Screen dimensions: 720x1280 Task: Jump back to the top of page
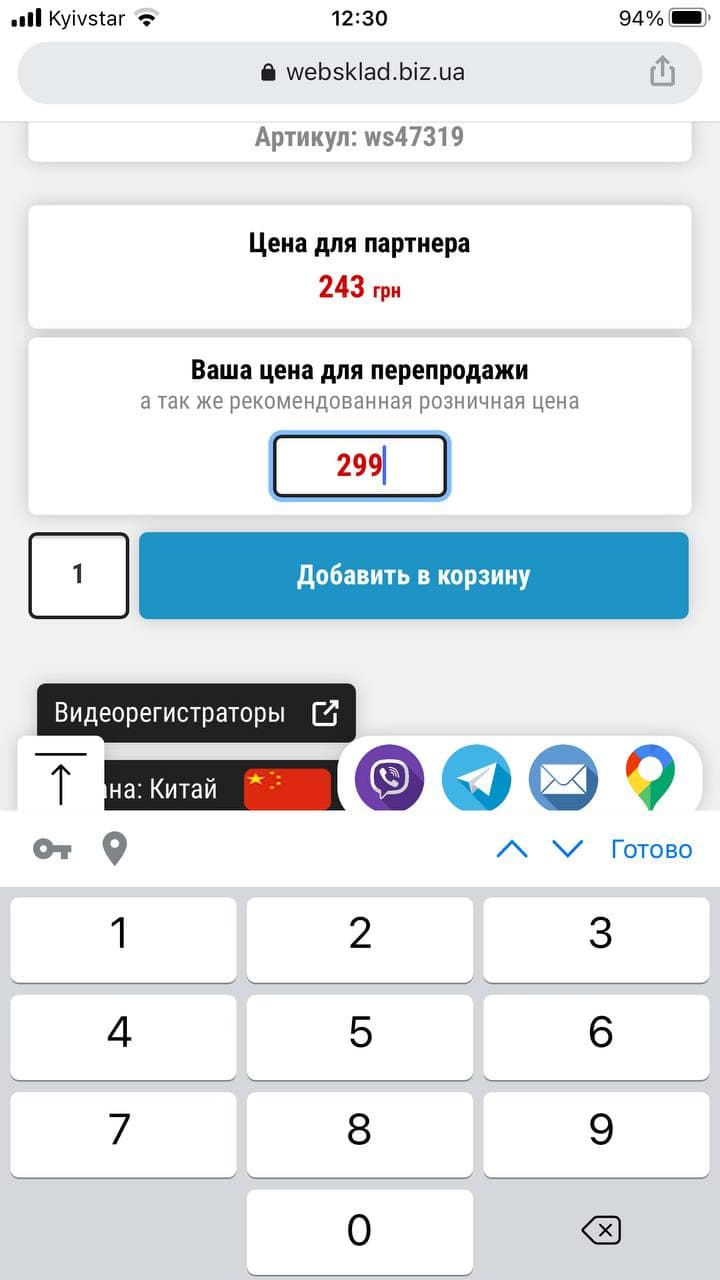[61, 777]
